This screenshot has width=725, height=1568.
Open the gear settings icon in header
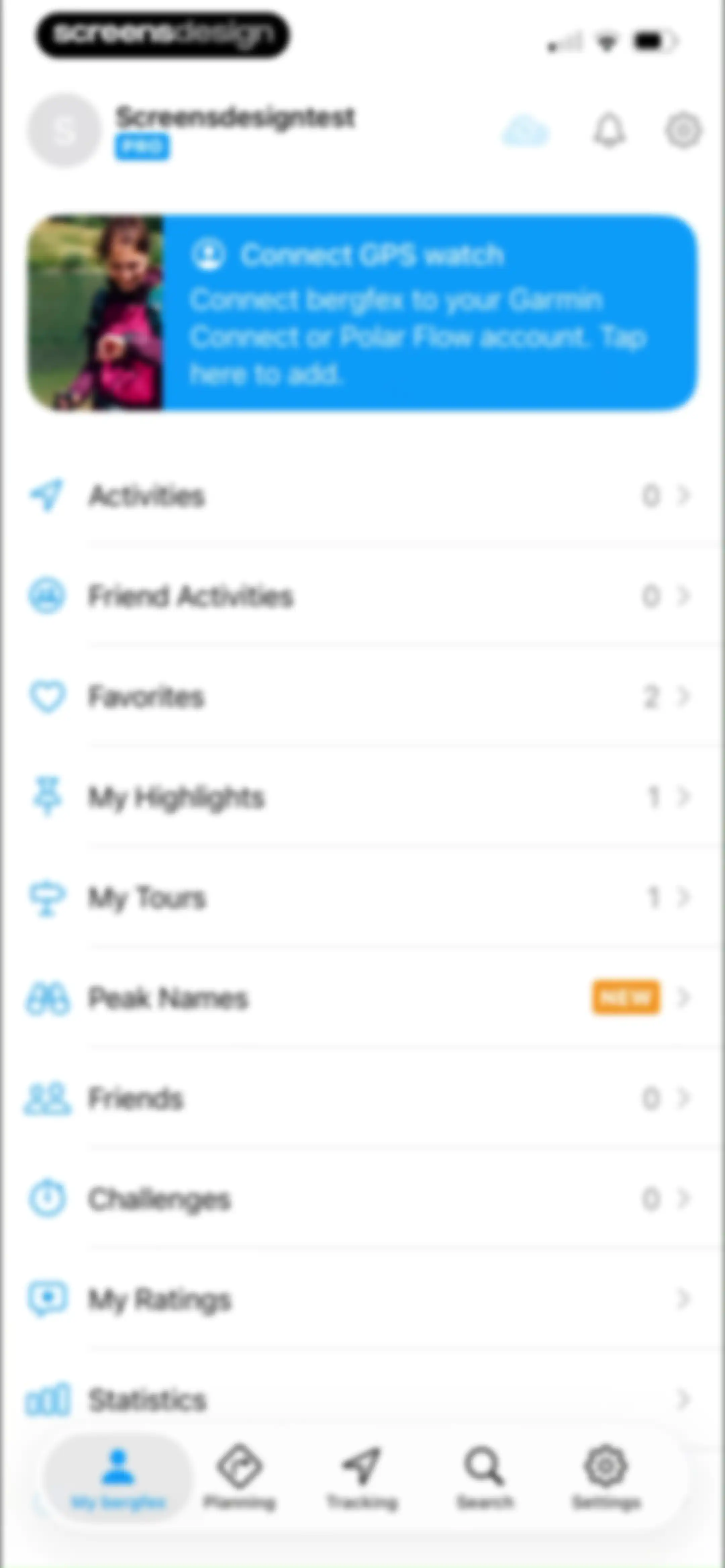click(683, 130)
